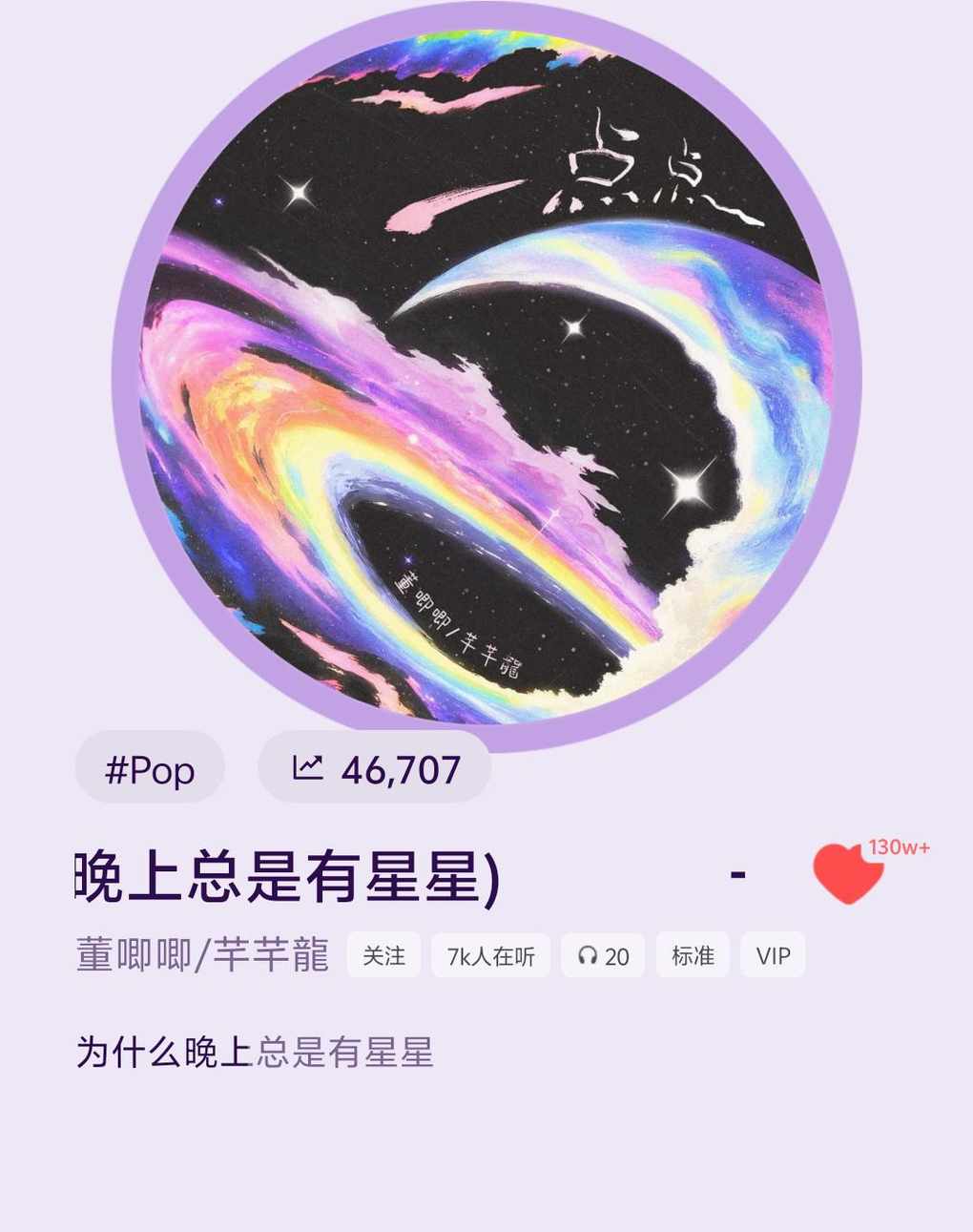The height and width of the screenshot is (1232, 973).
Task: Open the 7k人在听 listeners chip
Action: tap(491, 955)
